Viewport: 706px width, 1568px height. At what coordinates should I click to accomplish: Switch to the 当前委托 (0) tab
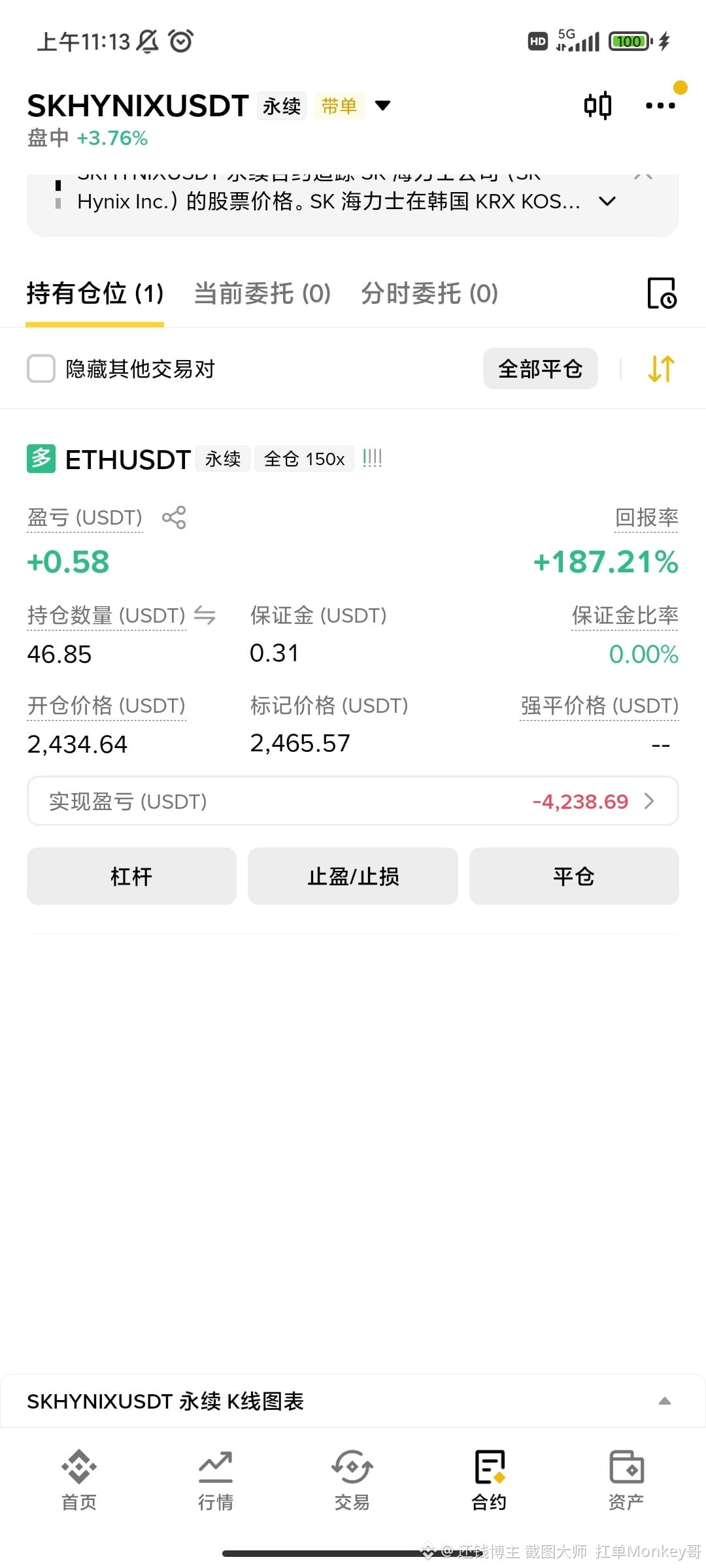263,293
